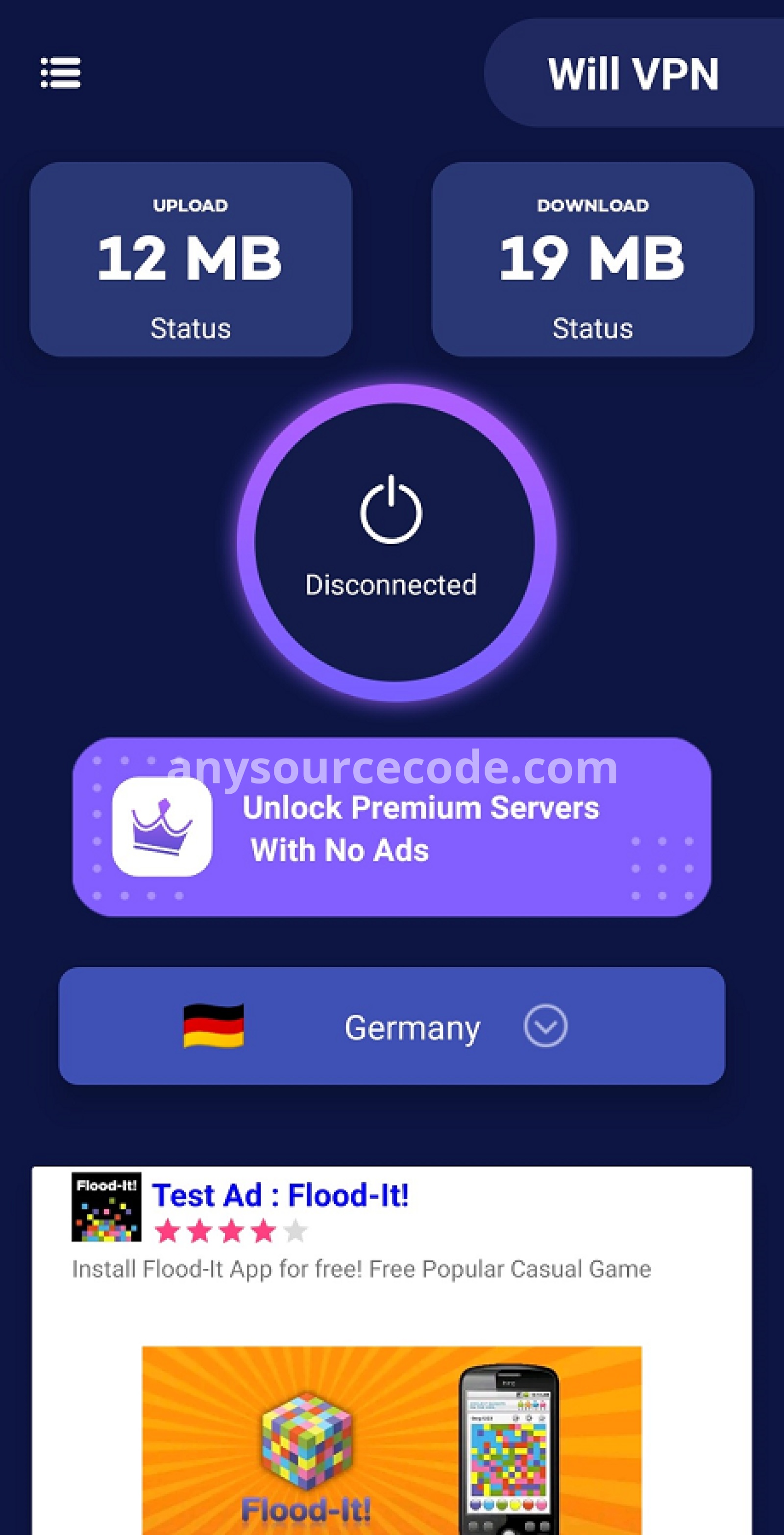784x1535 pixels.
Task: Open the hamburger menu
Action: click(60, 73)
